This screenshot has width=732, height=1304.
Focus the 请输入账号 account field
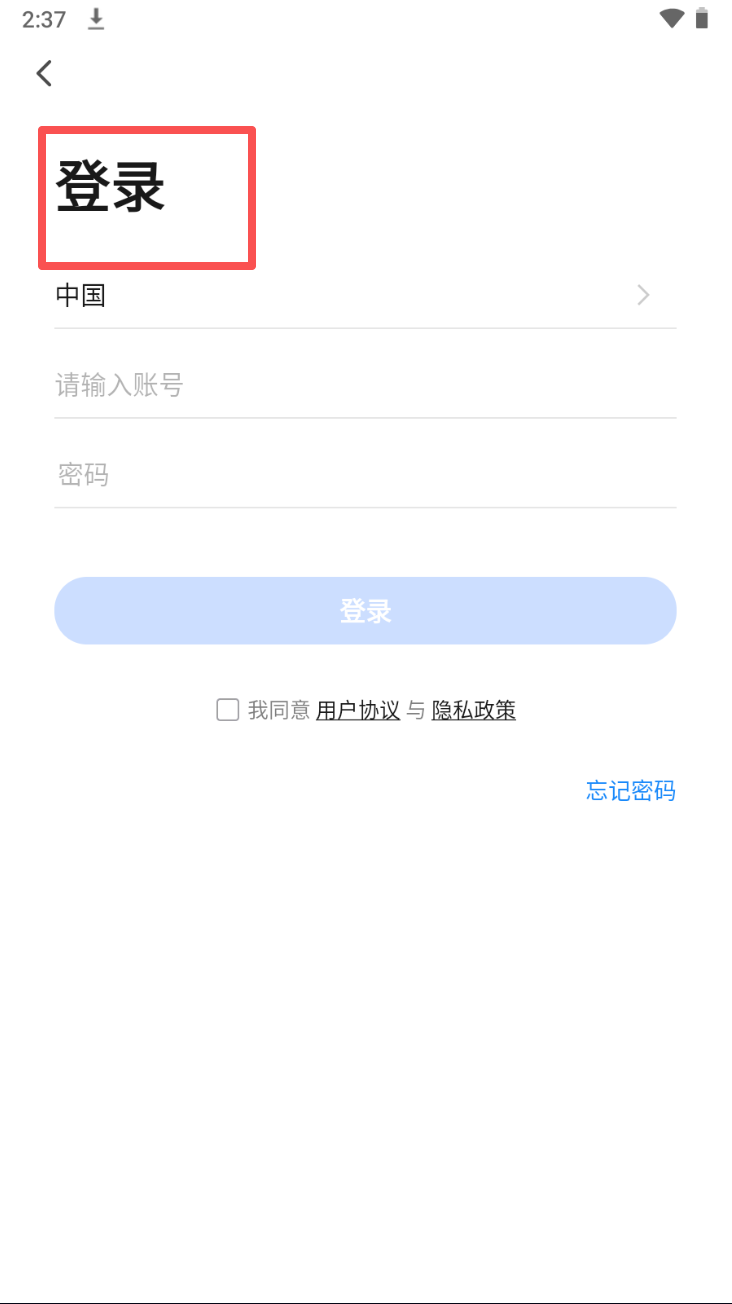(x=365, y=385)
